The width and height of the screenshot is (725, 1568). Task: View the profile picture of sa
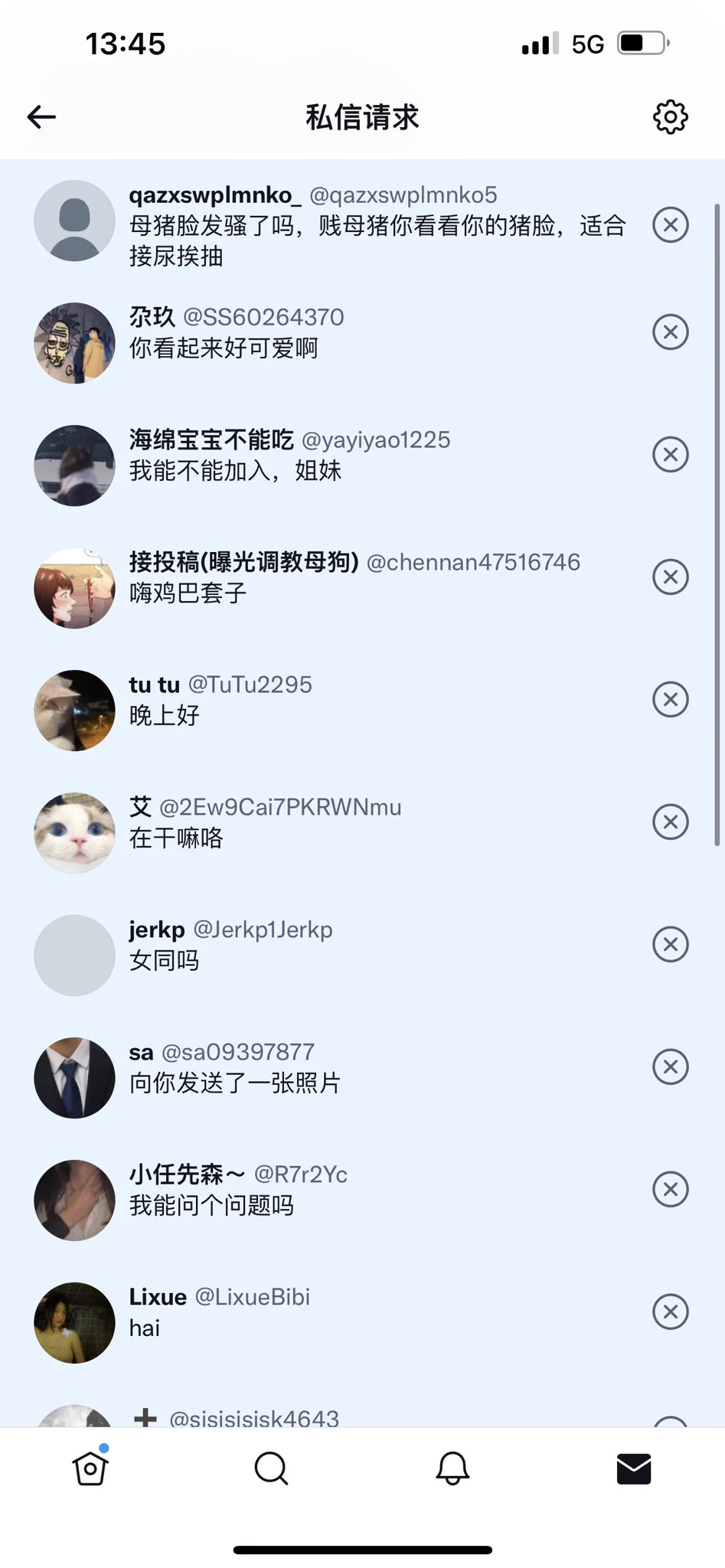point(74,1078)
